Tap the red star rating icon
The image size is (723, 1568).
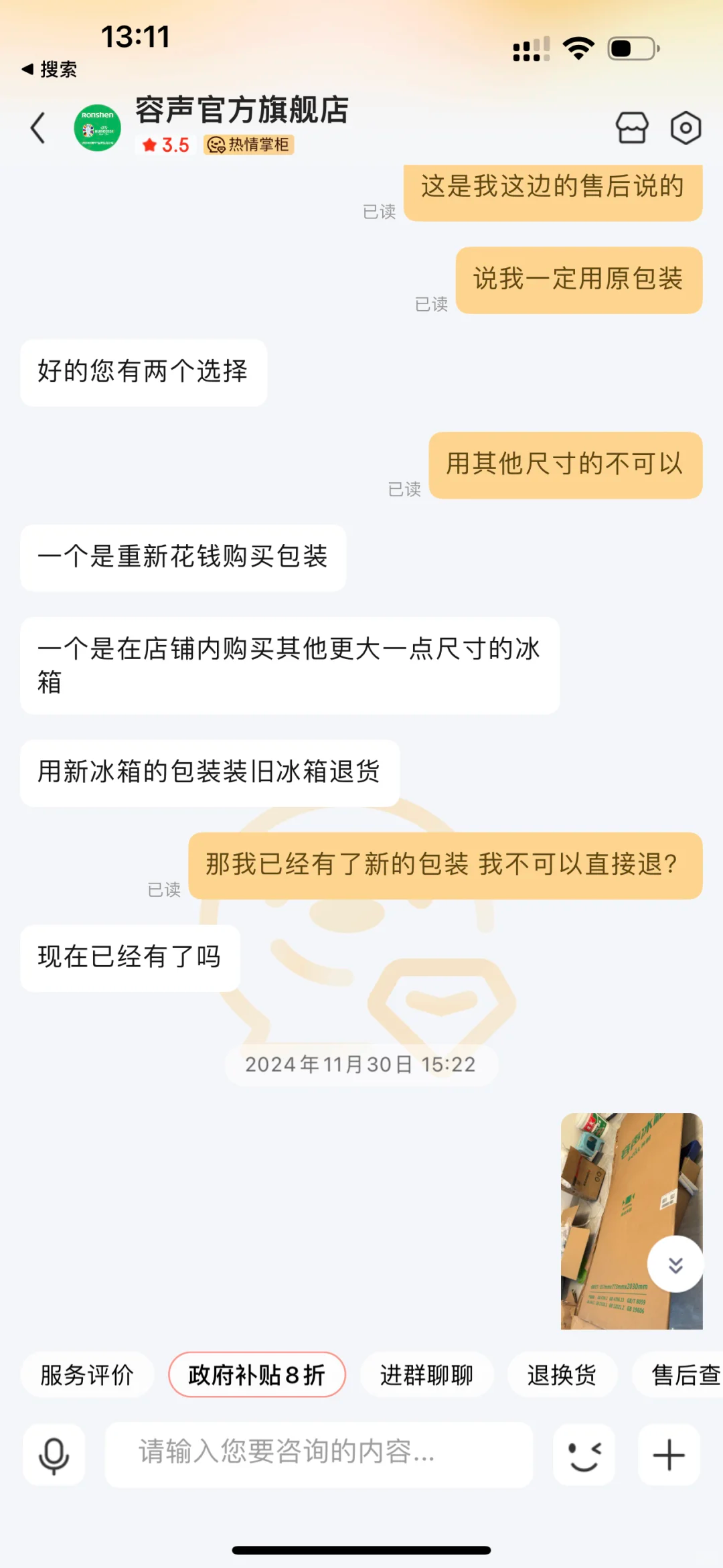tap(150, 145)
